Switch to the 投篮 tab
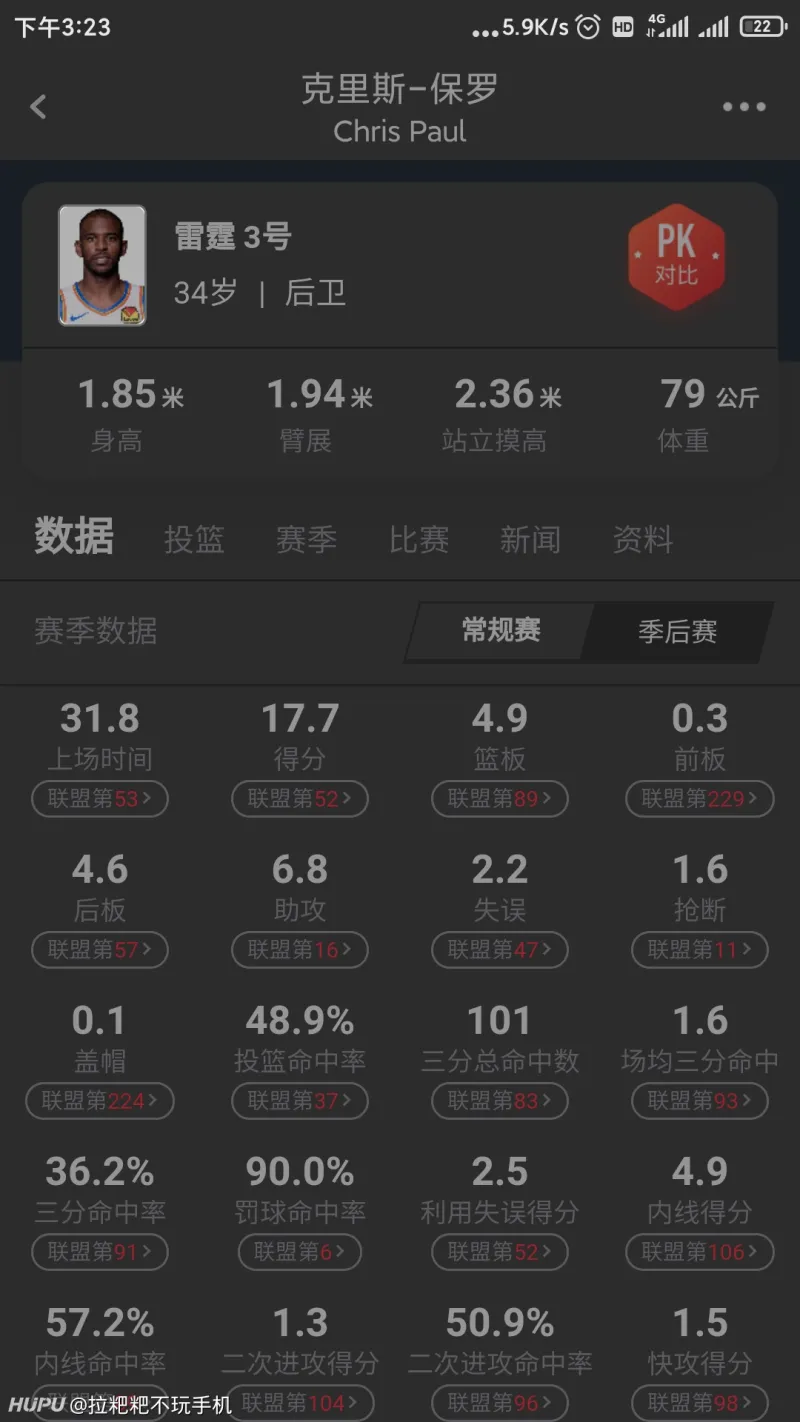The image size is (800, 1422). 194,540
